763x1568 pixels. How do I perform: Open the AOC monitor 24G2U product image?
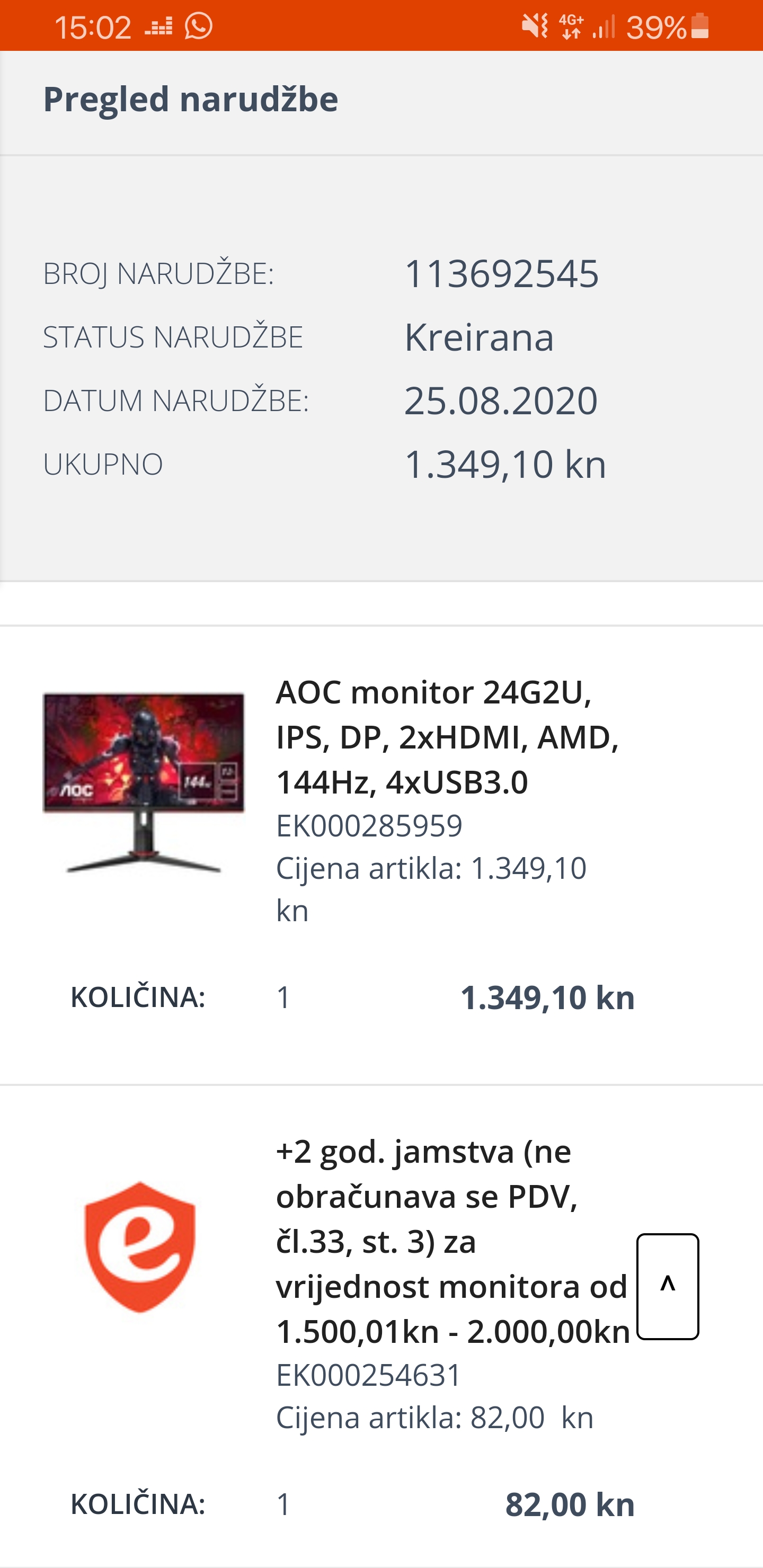143,782
